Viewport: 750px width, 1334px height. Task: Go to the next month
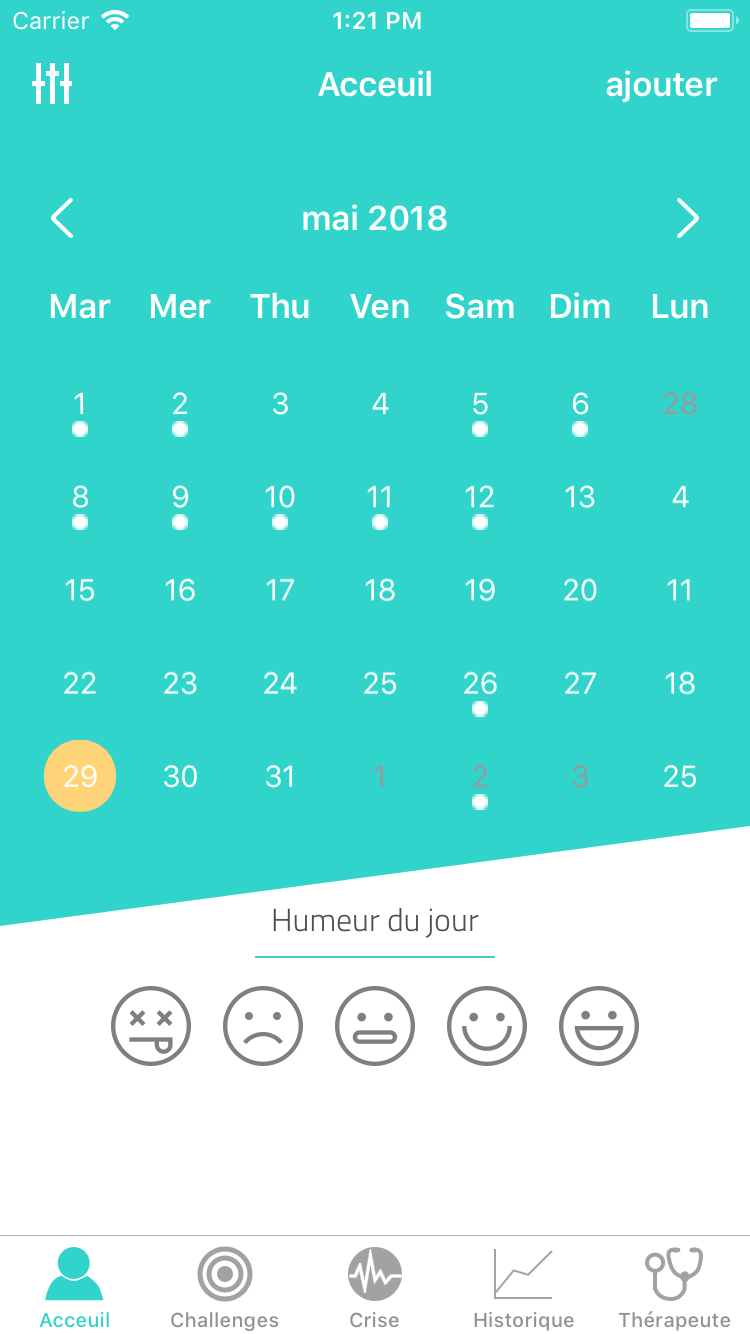point(687,218)
